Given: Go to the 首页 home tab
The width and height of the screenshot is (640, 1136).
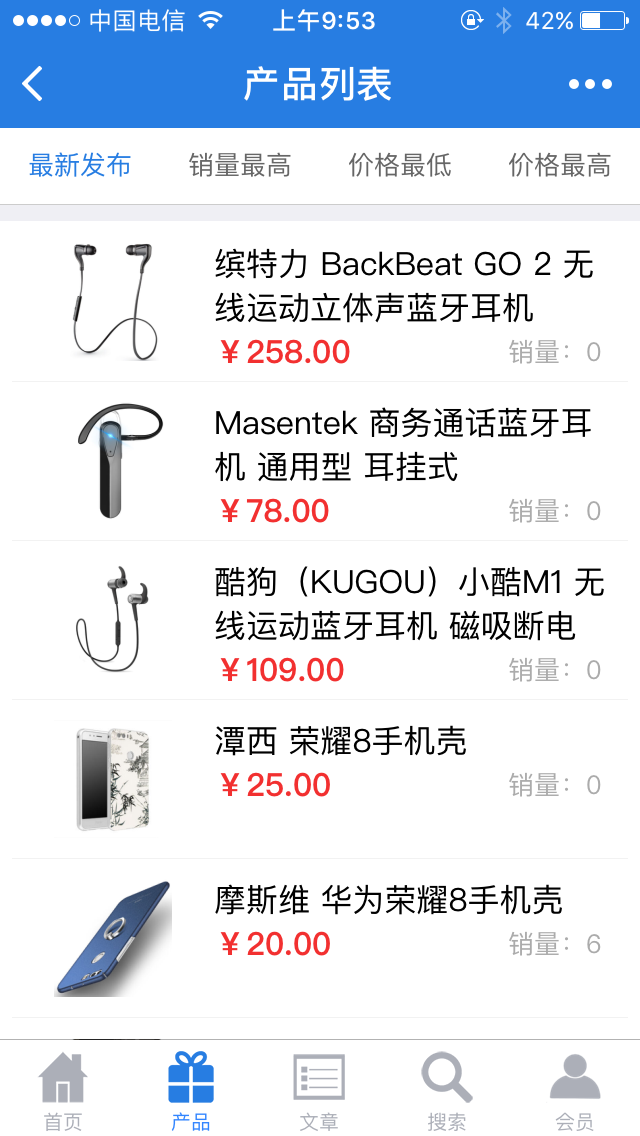Looking at the screenshot, I should coord(63,1091).
